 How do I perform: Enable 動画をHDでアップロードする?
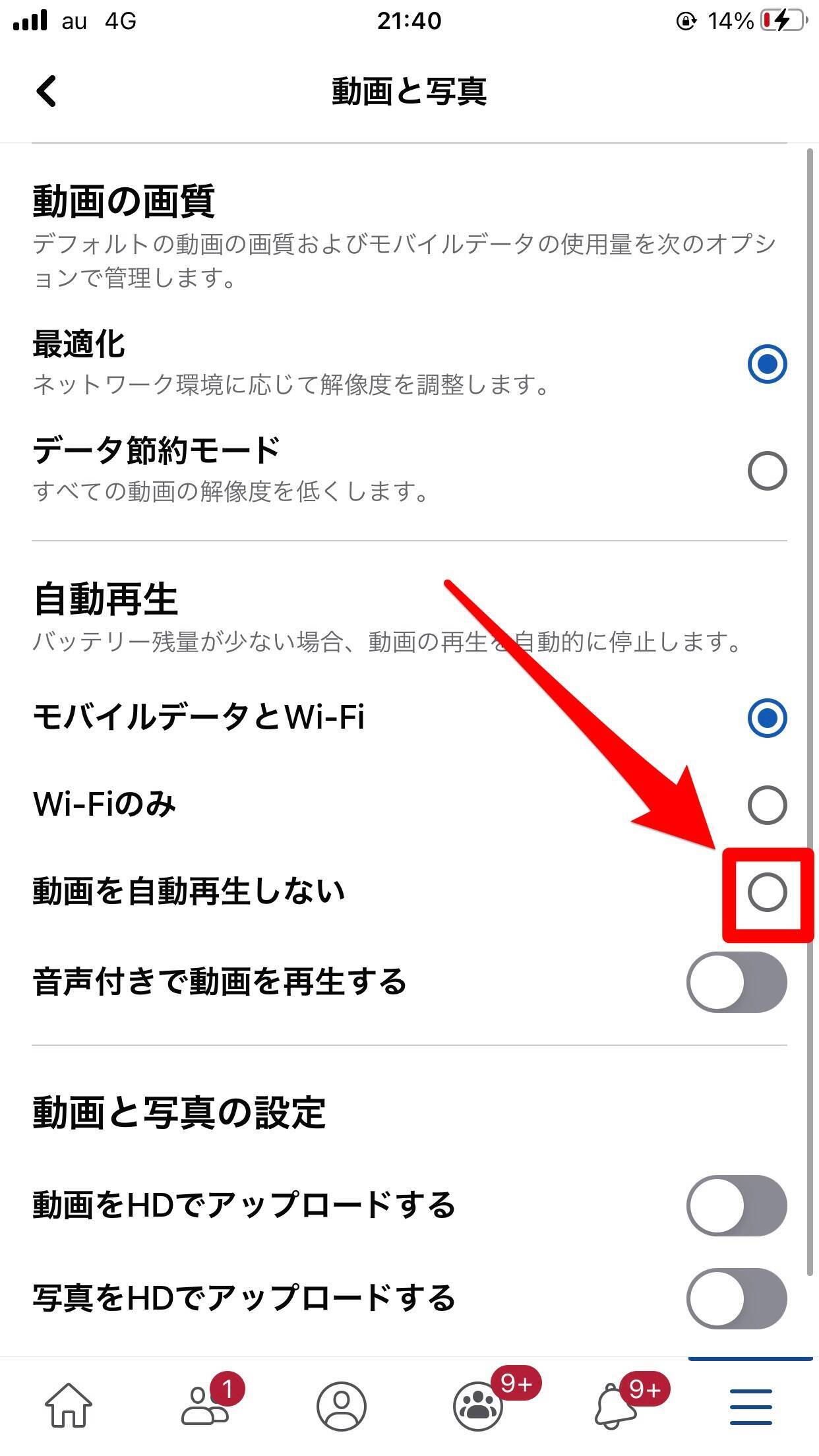click(x=736, y=1205)
